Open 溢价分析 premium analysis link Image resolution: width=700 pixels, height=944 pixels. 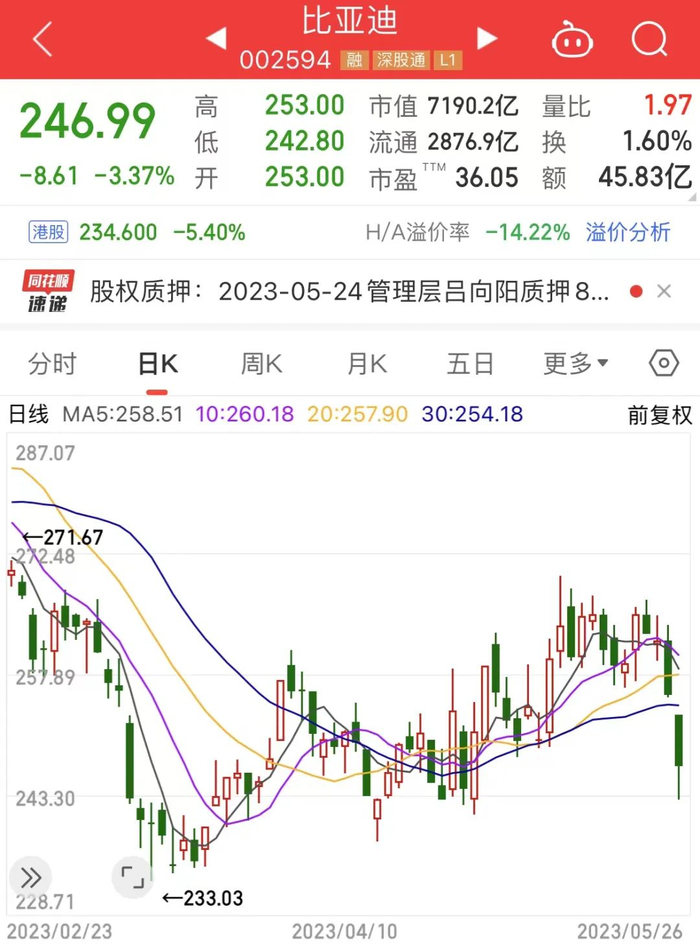coord(628,233)
